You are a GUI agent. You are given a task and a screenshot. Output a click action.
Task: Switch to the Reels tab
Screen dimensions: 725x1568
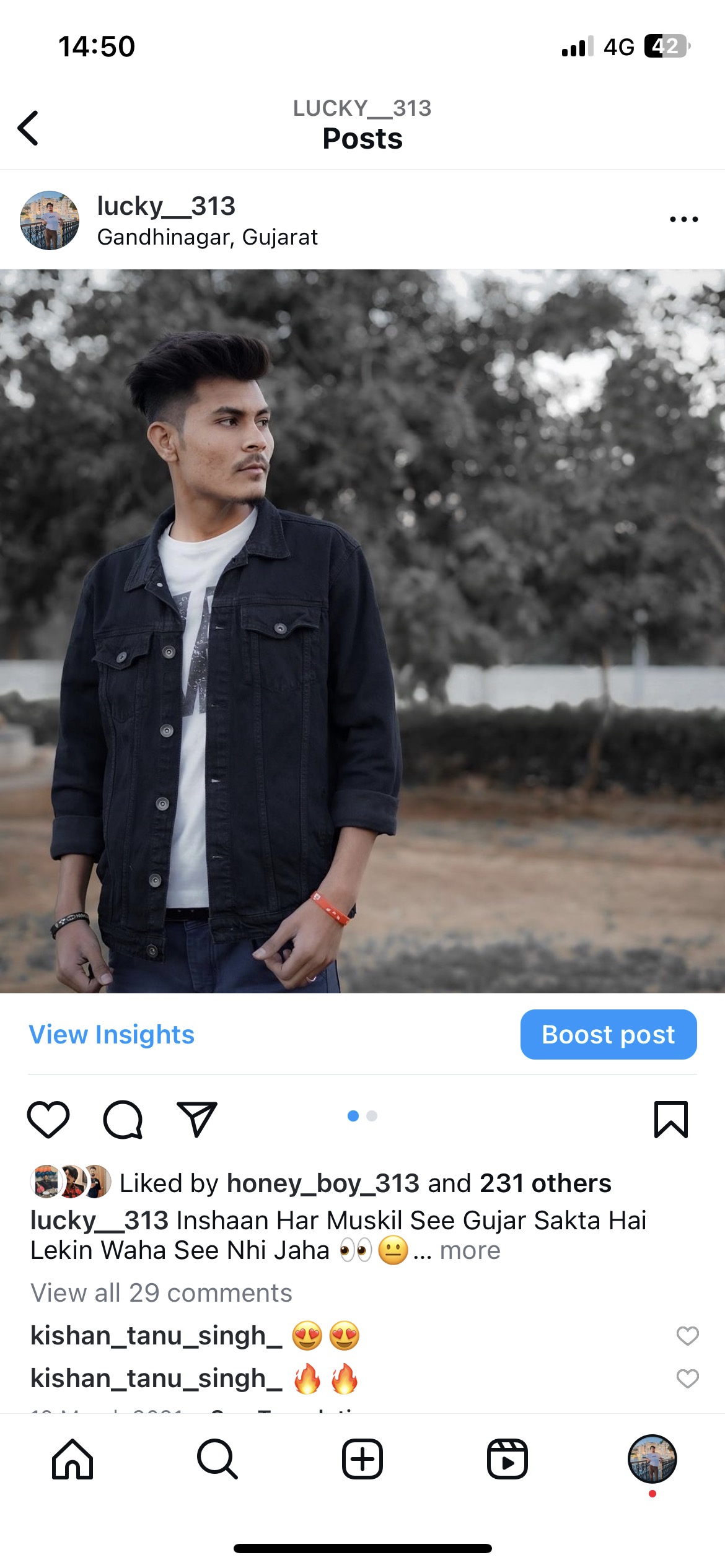click(507, 1459)
